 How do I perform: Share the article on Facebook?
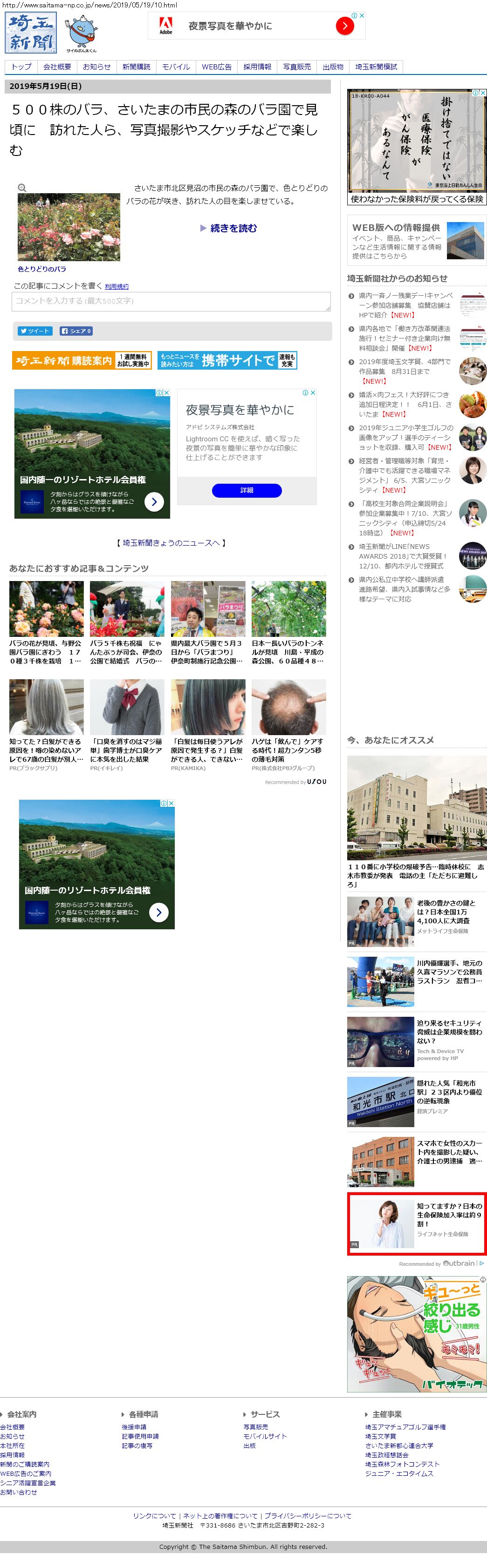click(x=76, y=331)
